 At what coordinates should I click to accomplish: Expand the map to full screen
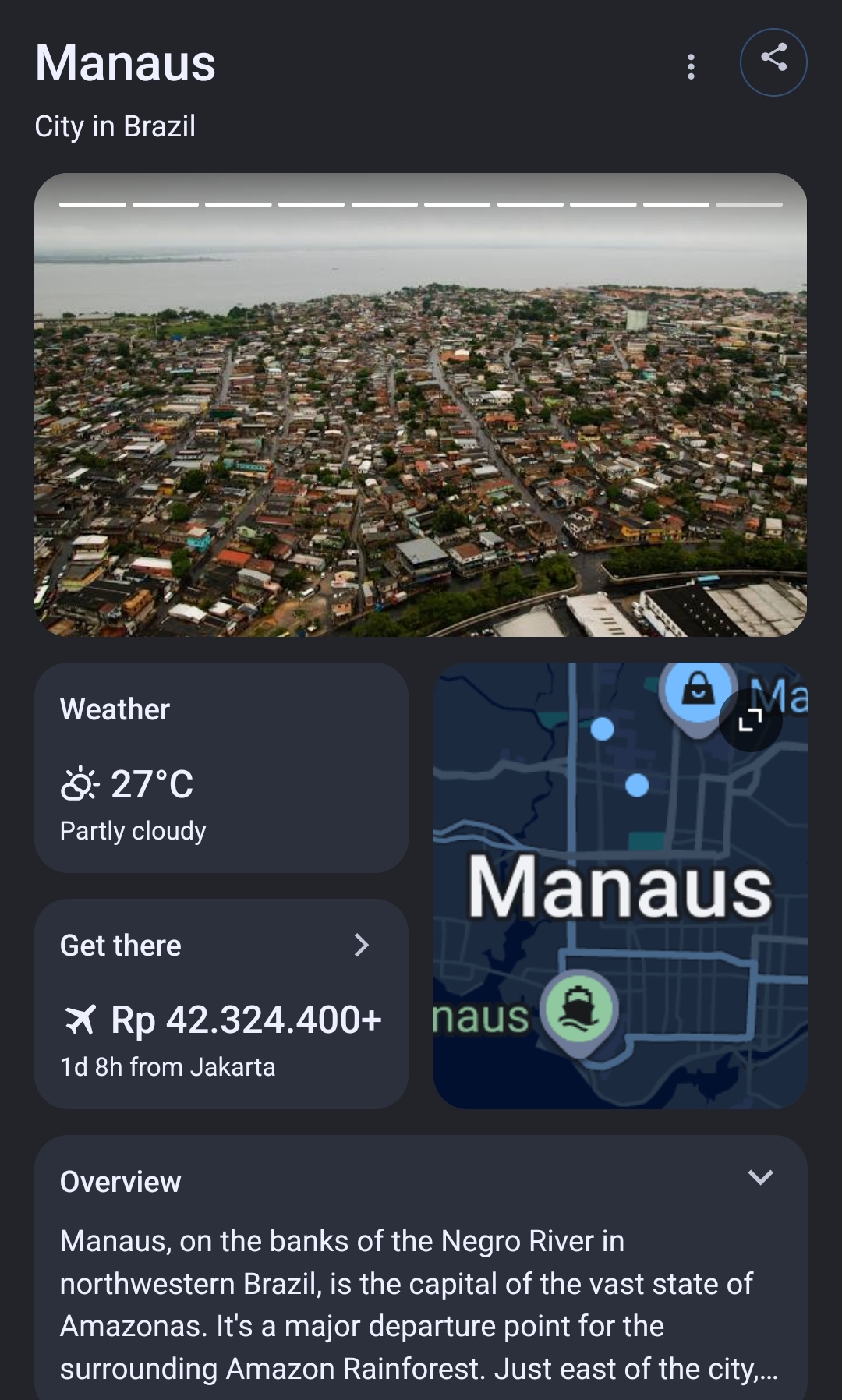750,720
